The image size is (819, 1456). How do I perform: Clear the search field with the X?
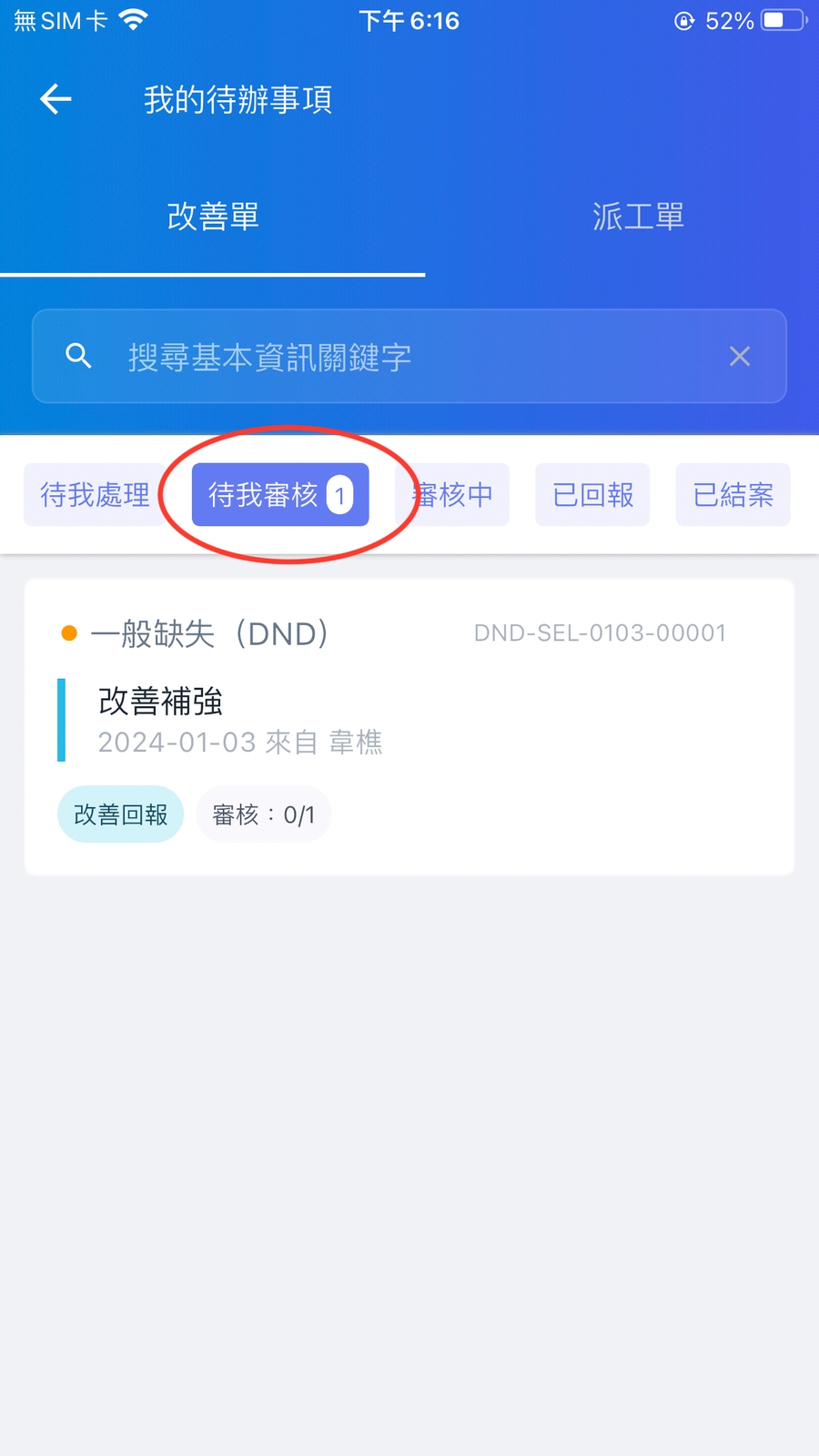(740, 357)
